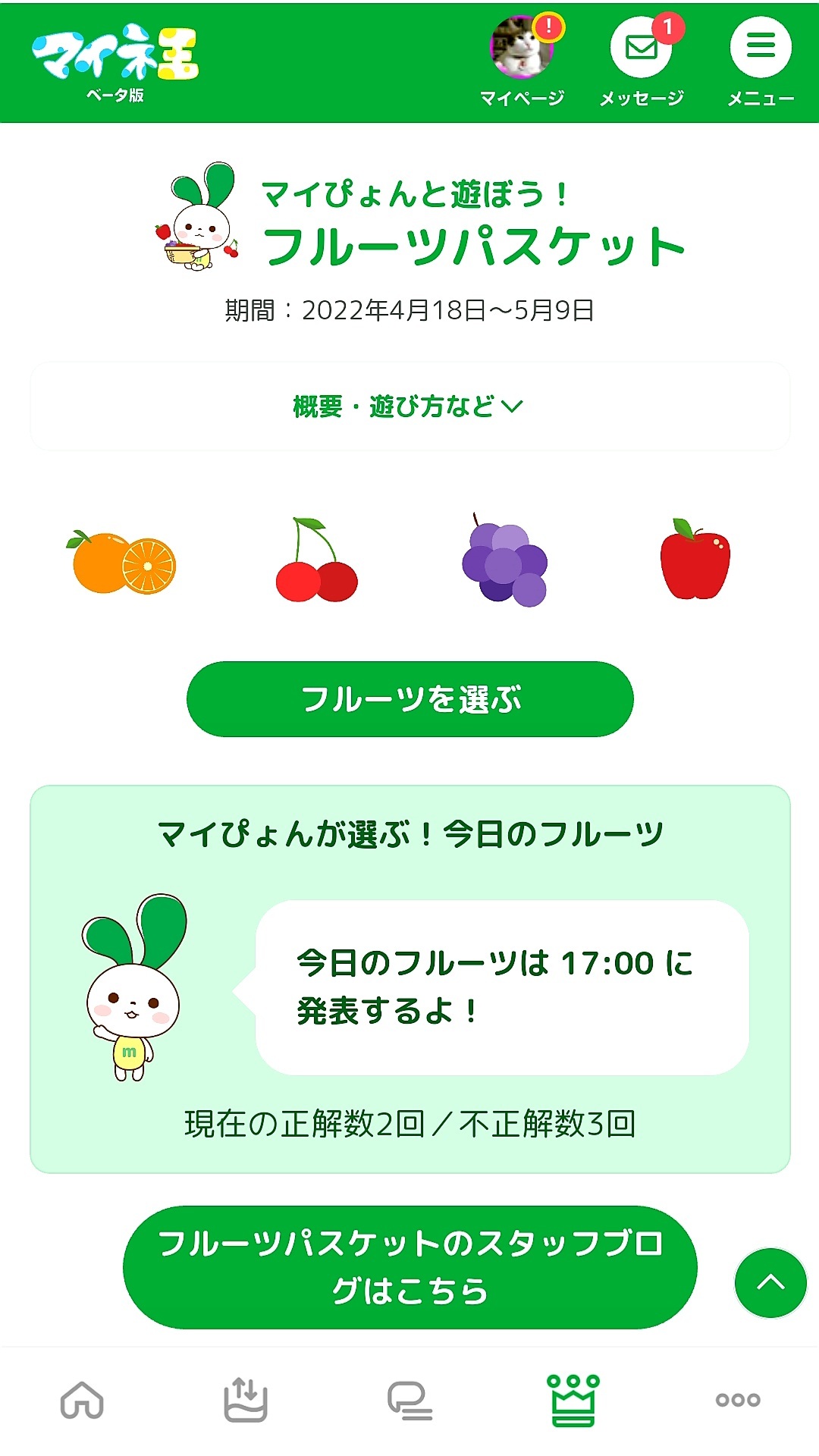The height and width of the screenshot is (1456, 819).
Task: Open the three-circles more tab
Action: point(737,1400)
